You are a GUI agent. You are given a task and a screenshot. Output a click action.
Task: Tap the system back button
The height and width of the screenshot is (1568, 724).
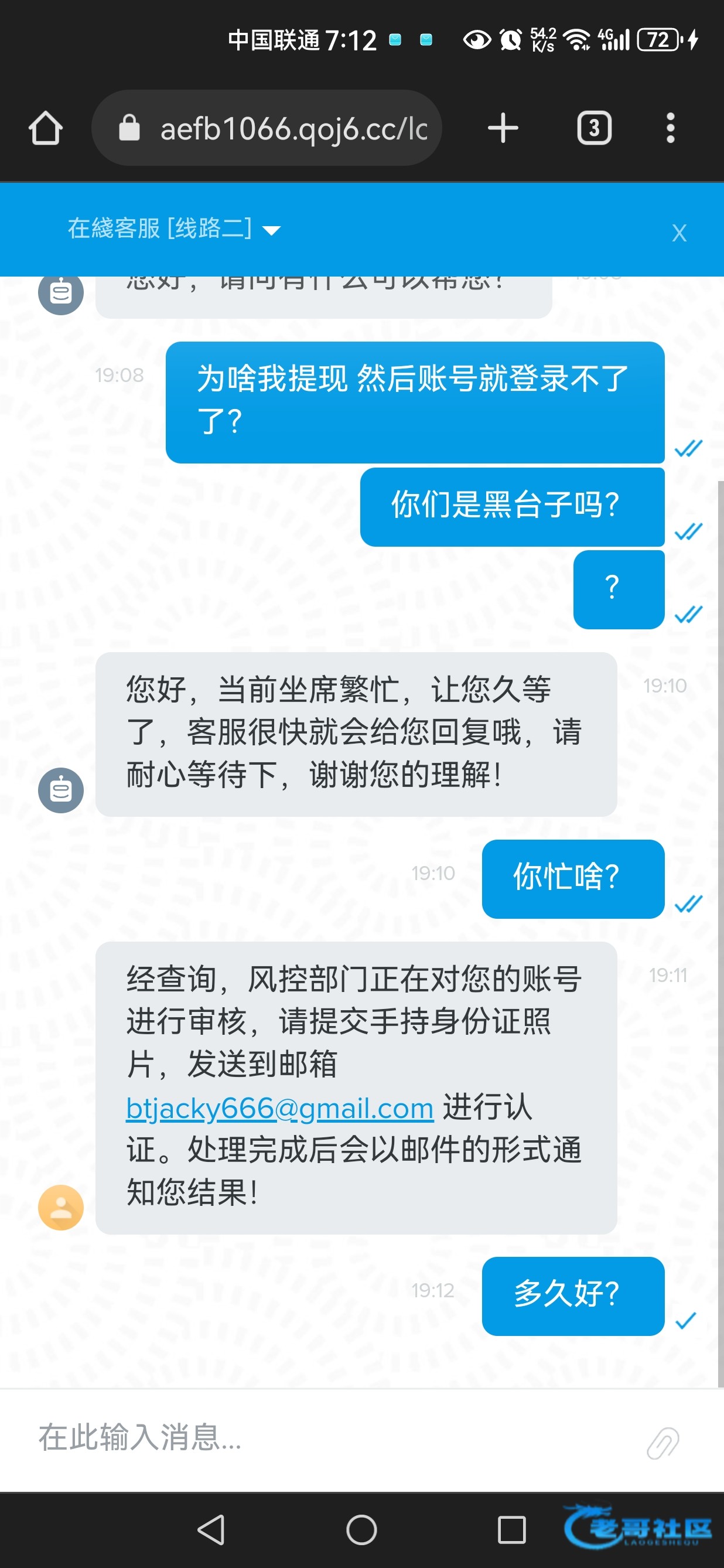211,1530
